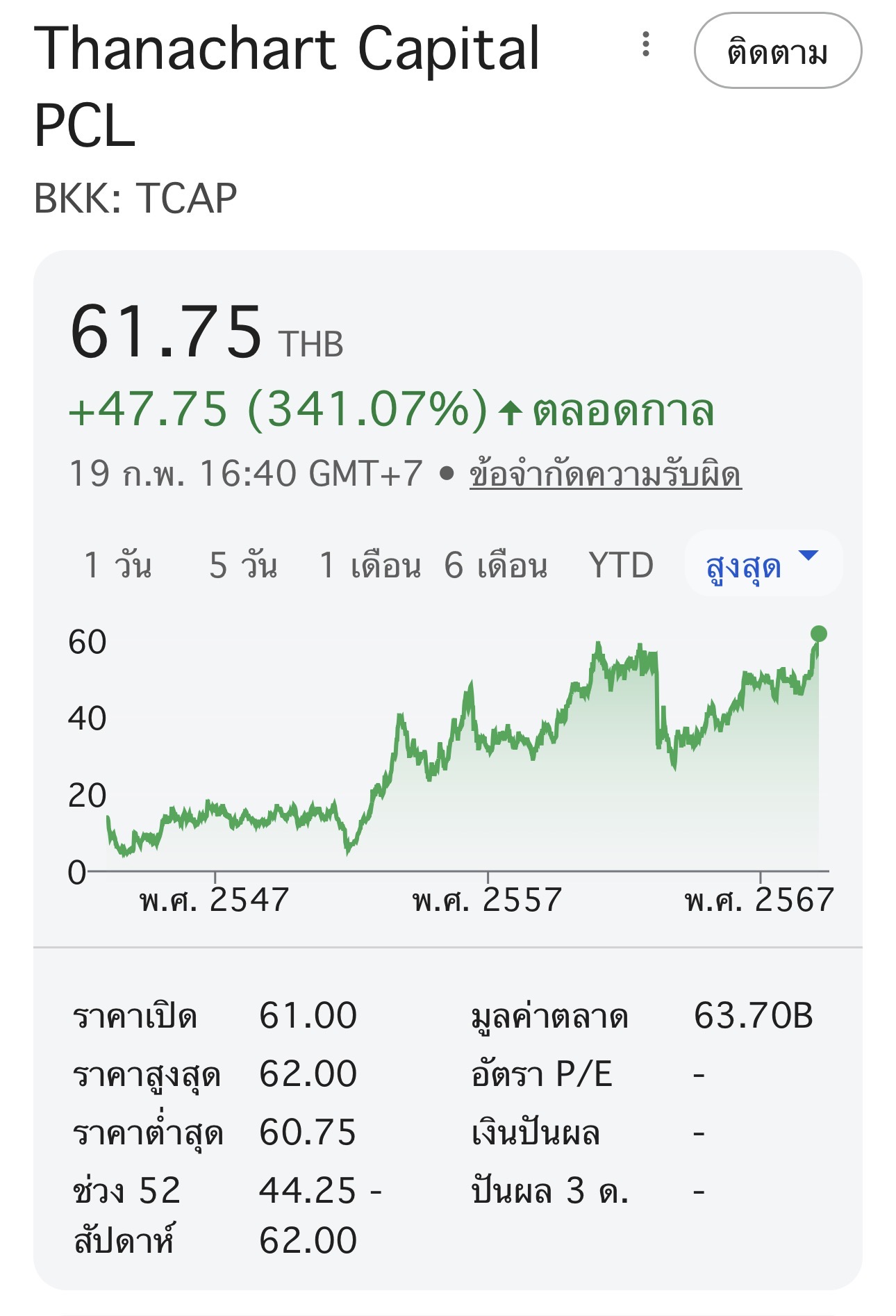This screenshot has height=1316, width=896.
Task: Open the three-dot overflow menu
Action: point(646,44)
